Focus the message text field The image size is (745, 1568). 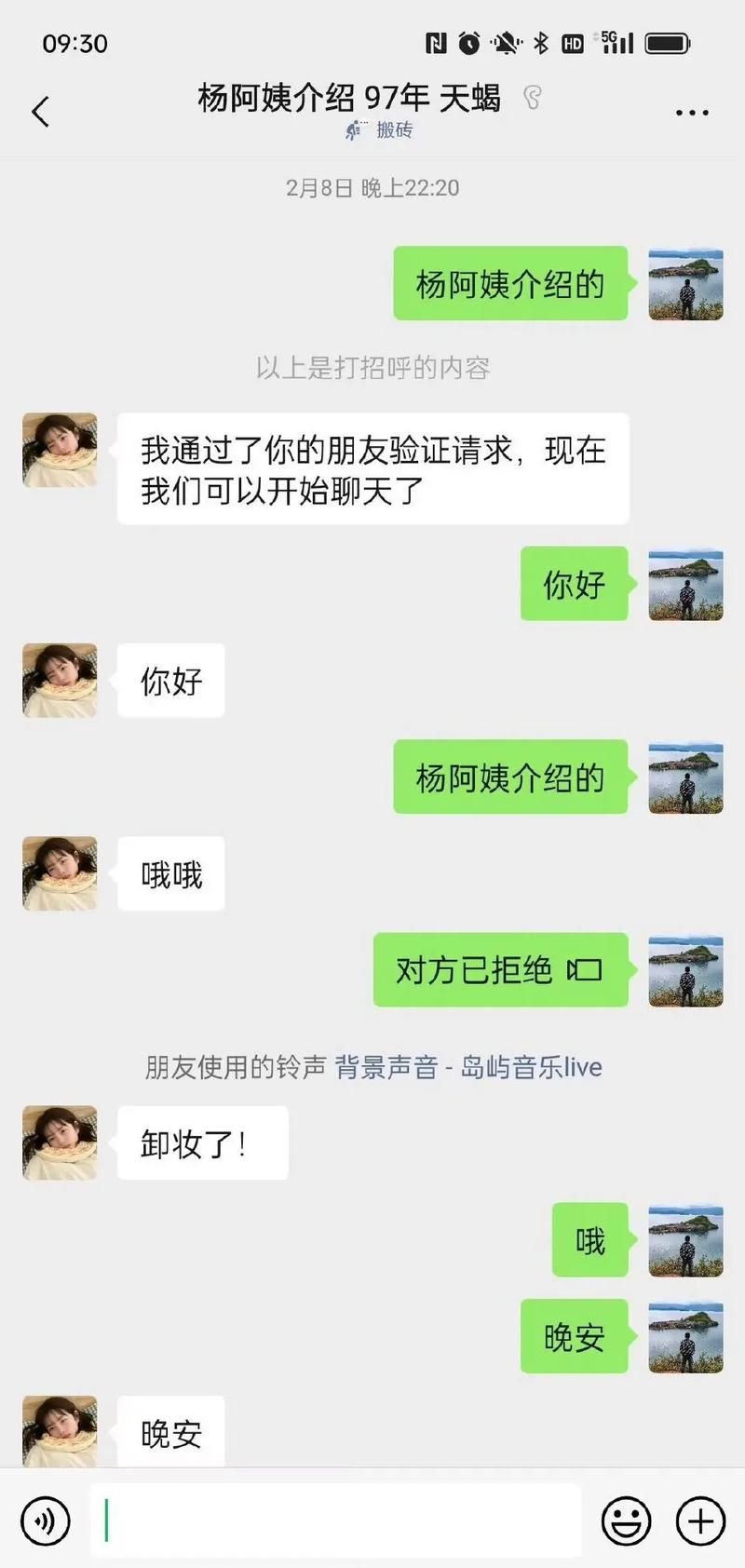click(x=335, y=1521)
